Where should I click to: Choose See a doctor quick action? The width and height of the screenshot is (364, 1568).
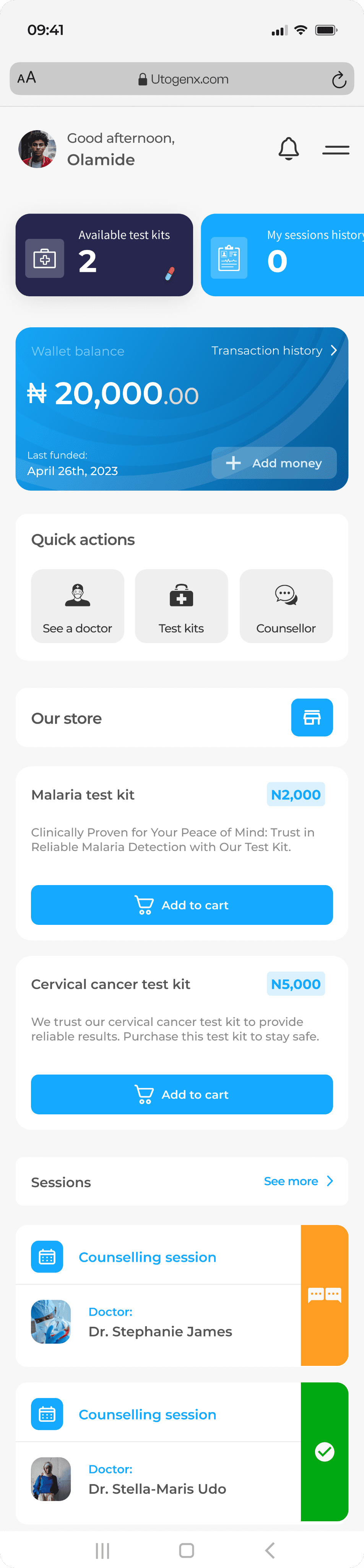click(x=77, y=606)
